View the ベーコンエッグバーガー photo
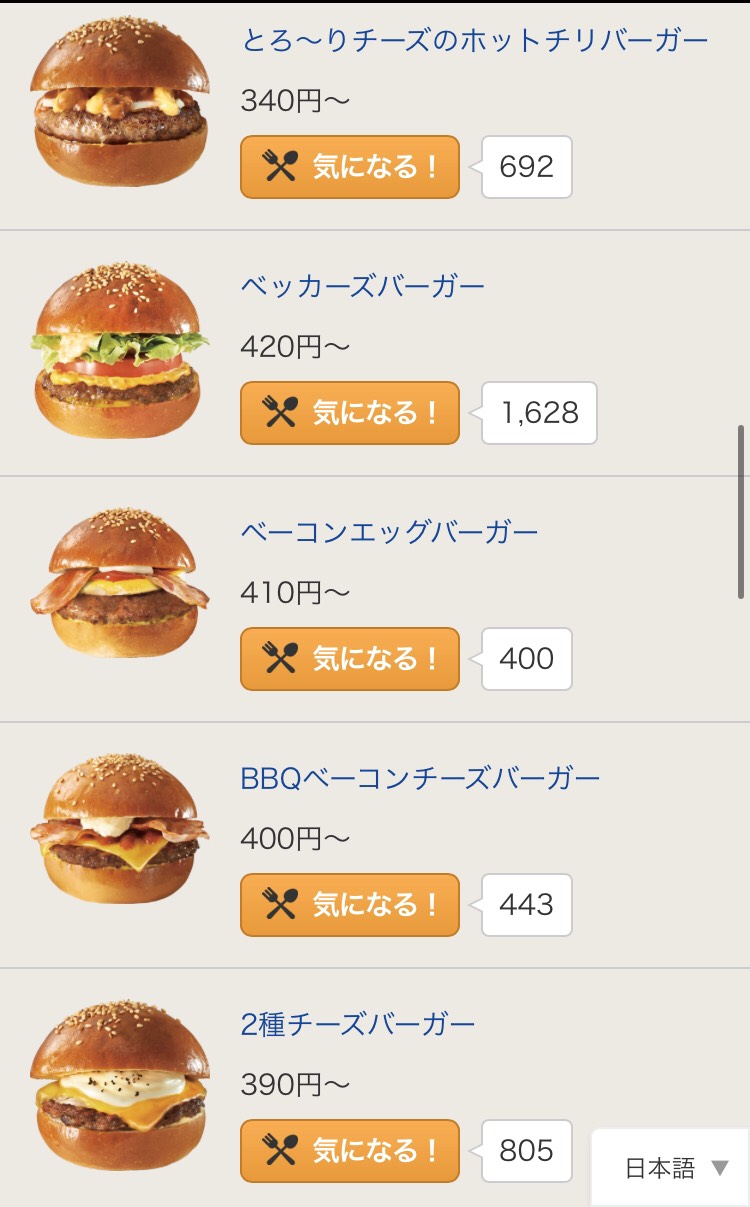 pos(120,582)
